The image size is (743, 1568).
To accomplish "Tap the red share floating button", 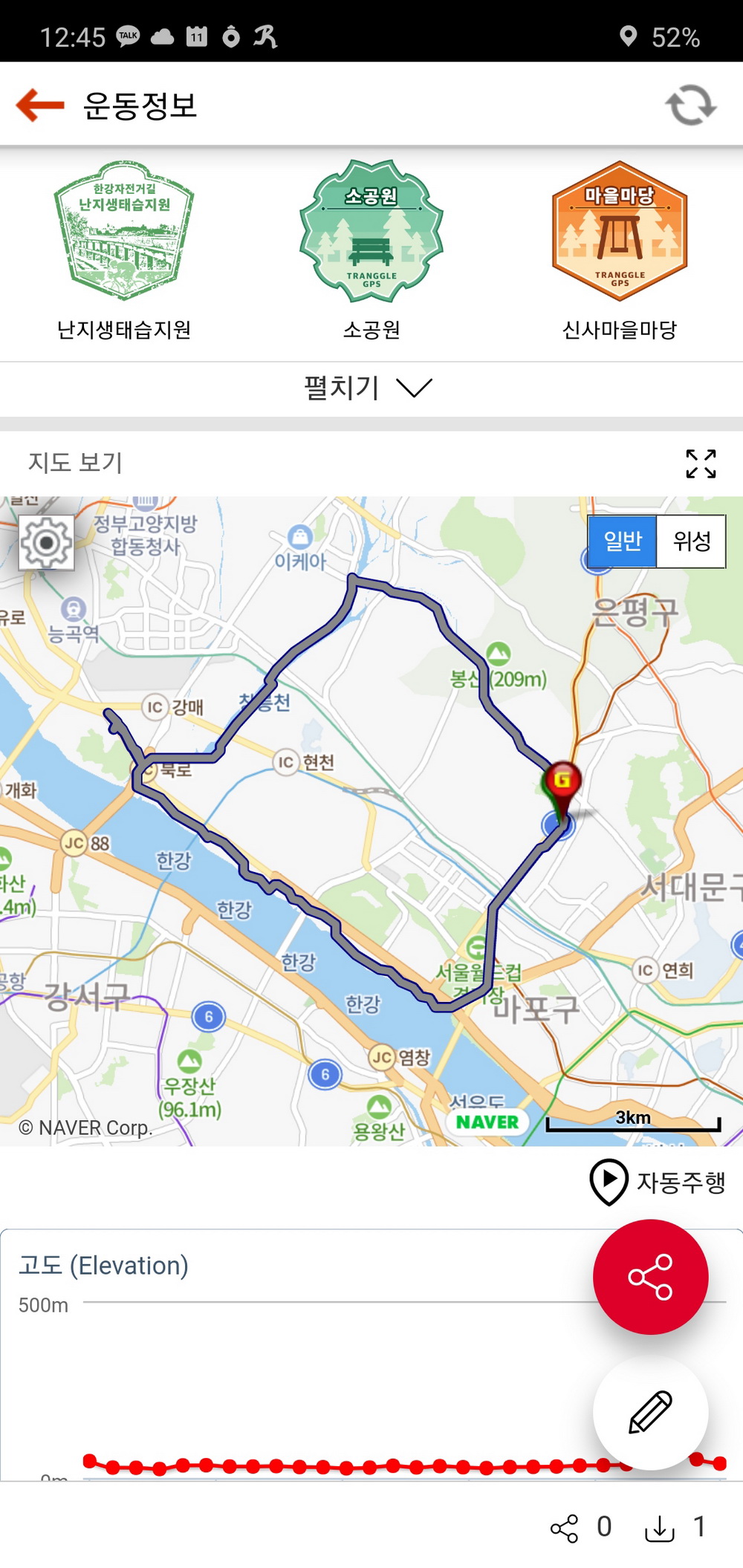I will point(650,1277).
